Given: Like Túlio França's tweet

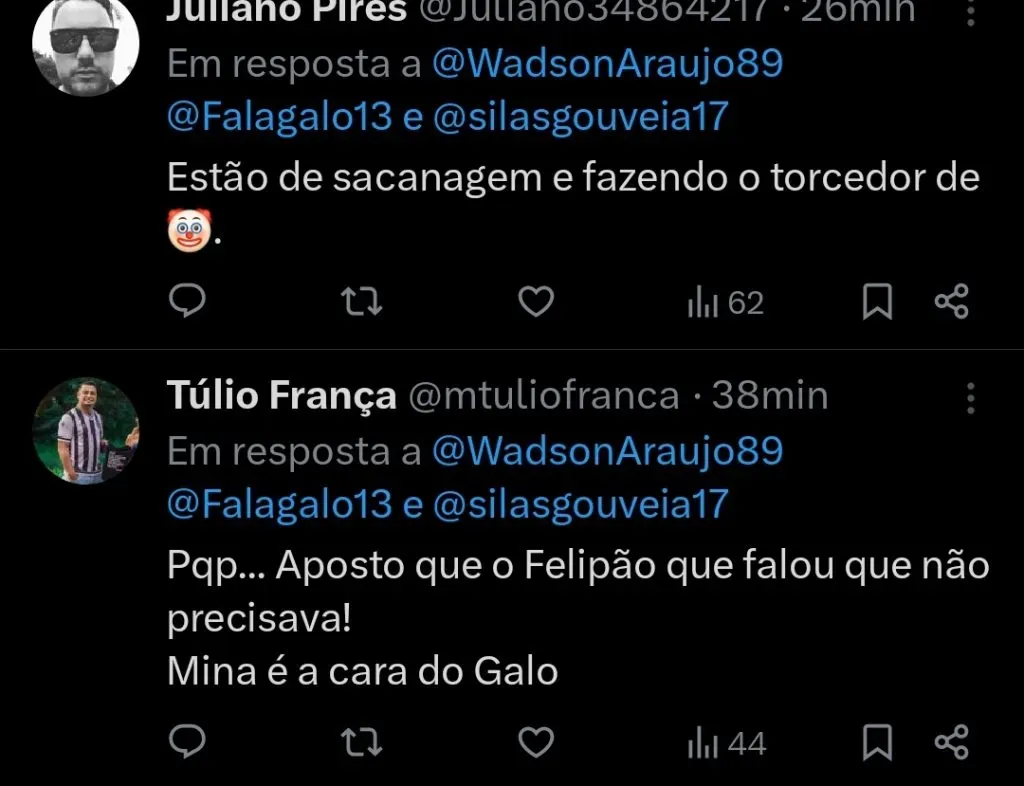Looking at the screenshot, I should pos(536,742).
